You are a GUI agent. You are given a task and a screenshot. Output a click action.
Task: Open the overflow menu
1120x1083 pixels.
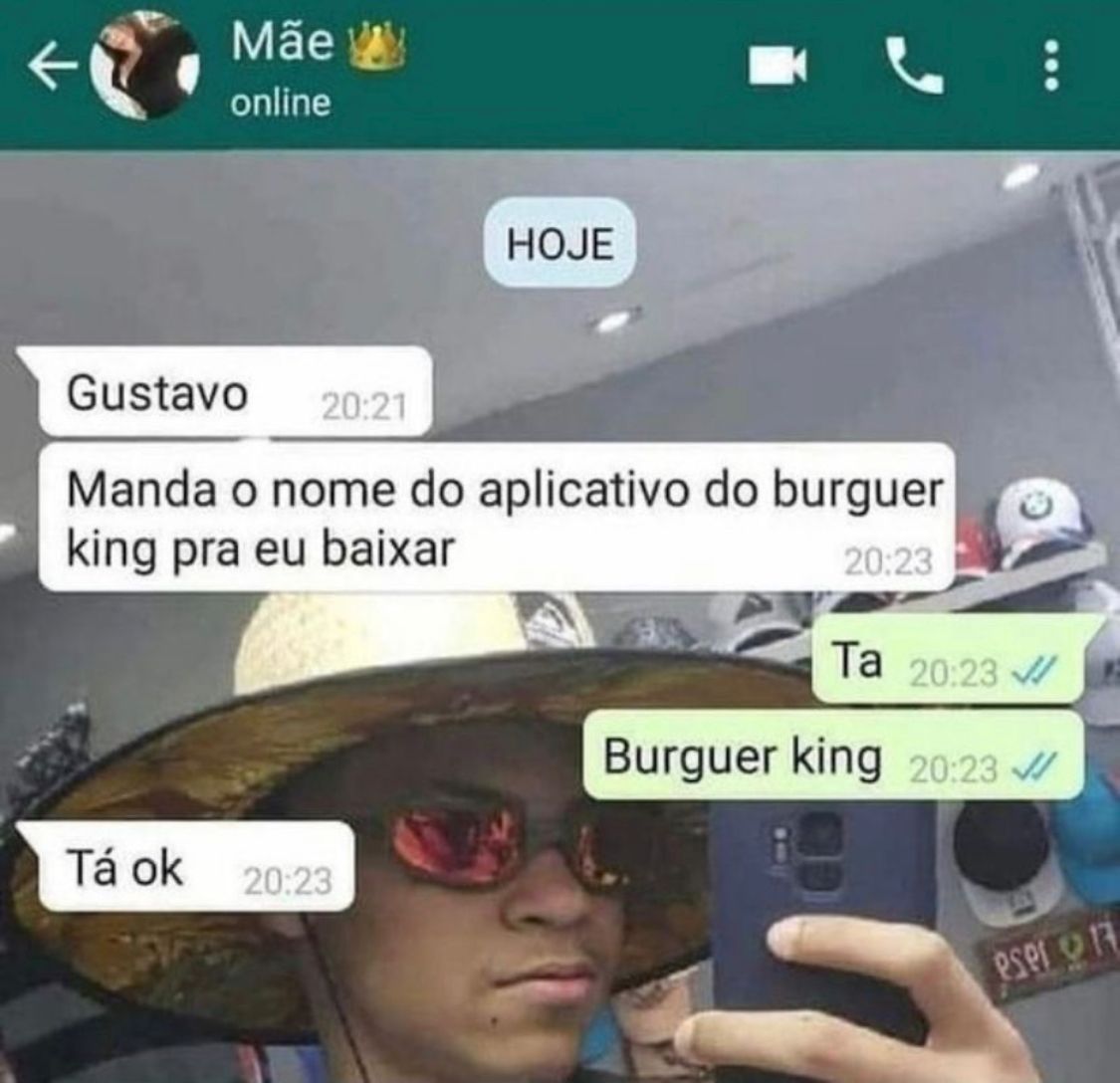1049,68
